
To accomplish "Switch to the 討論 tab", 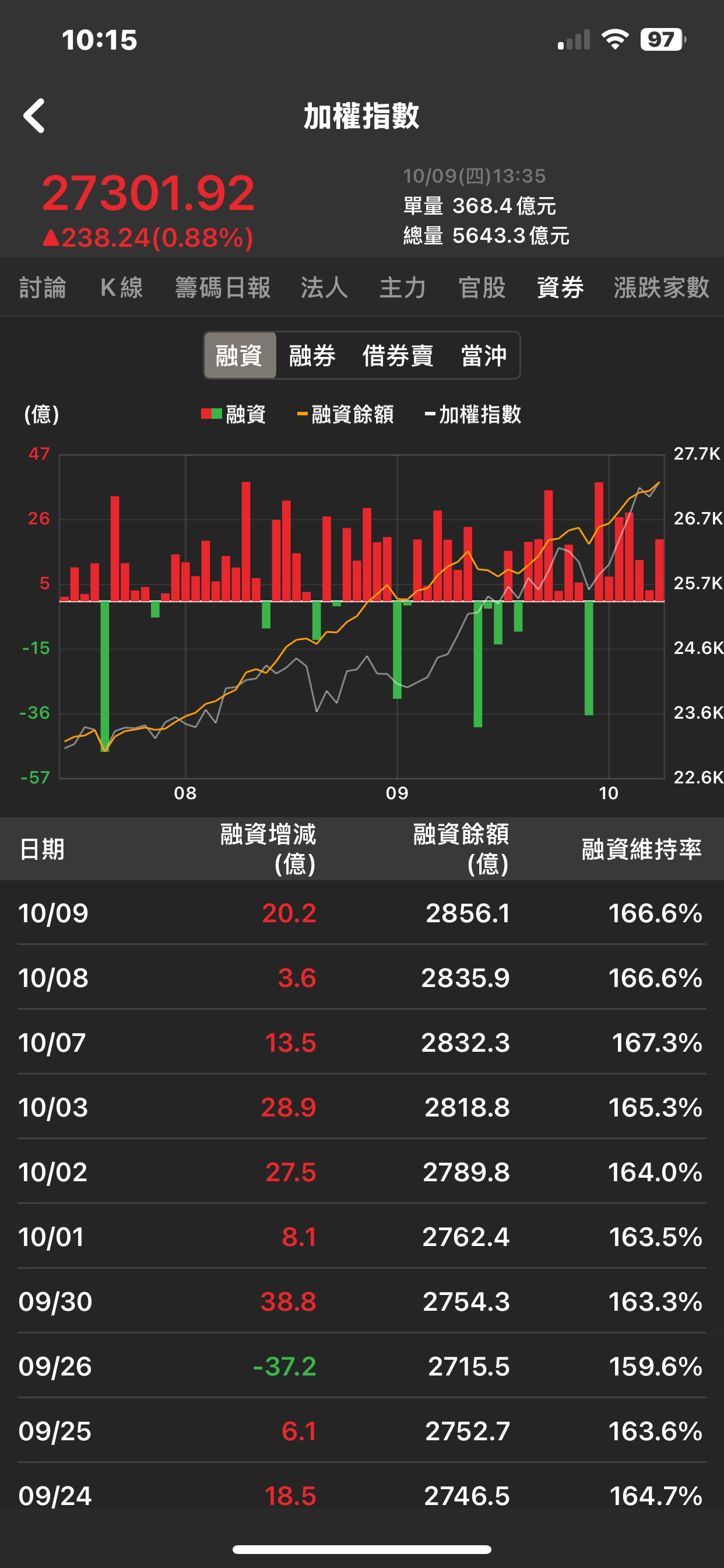I will click(43, 288).
